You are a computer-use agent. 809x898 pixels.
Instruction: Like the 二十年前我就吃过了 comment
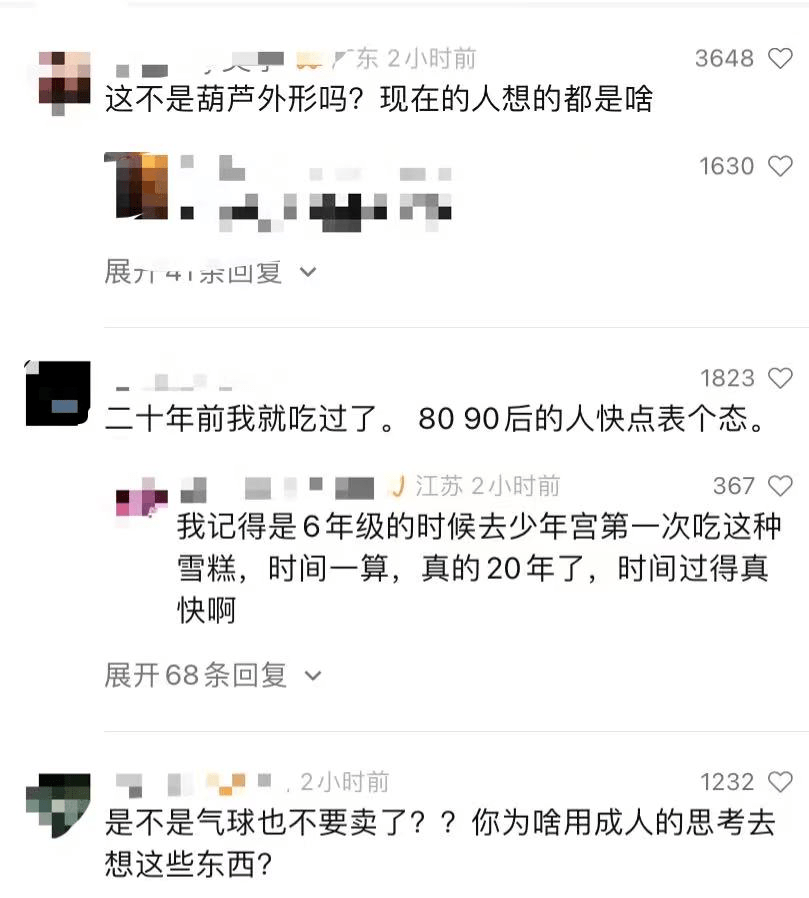[780, 378]
